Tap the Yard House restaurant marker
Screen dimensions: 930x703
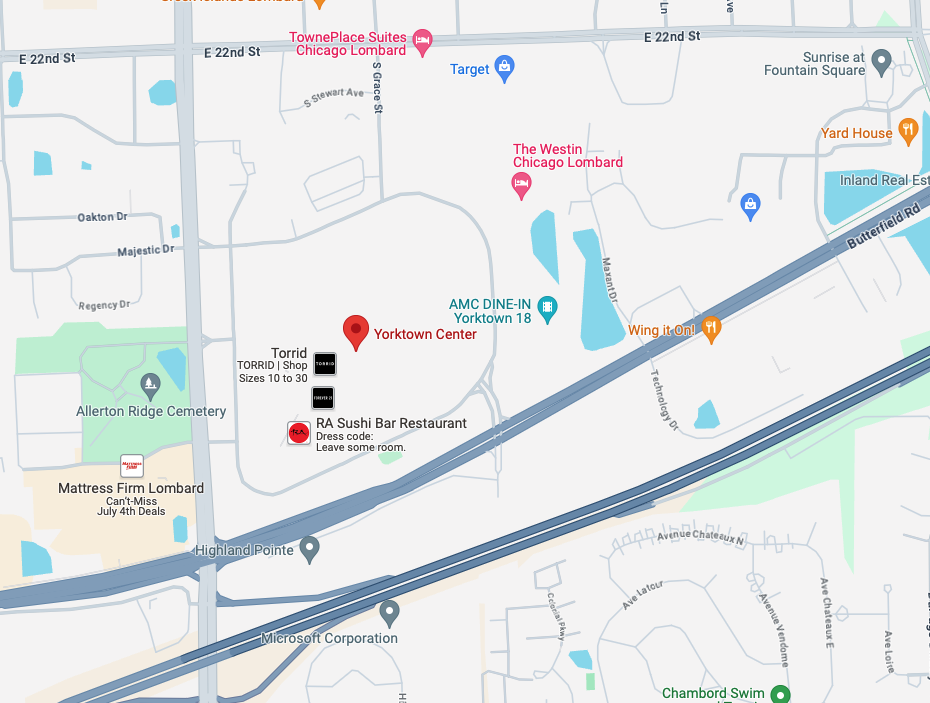pyautogui.click(x=907, y=130)
